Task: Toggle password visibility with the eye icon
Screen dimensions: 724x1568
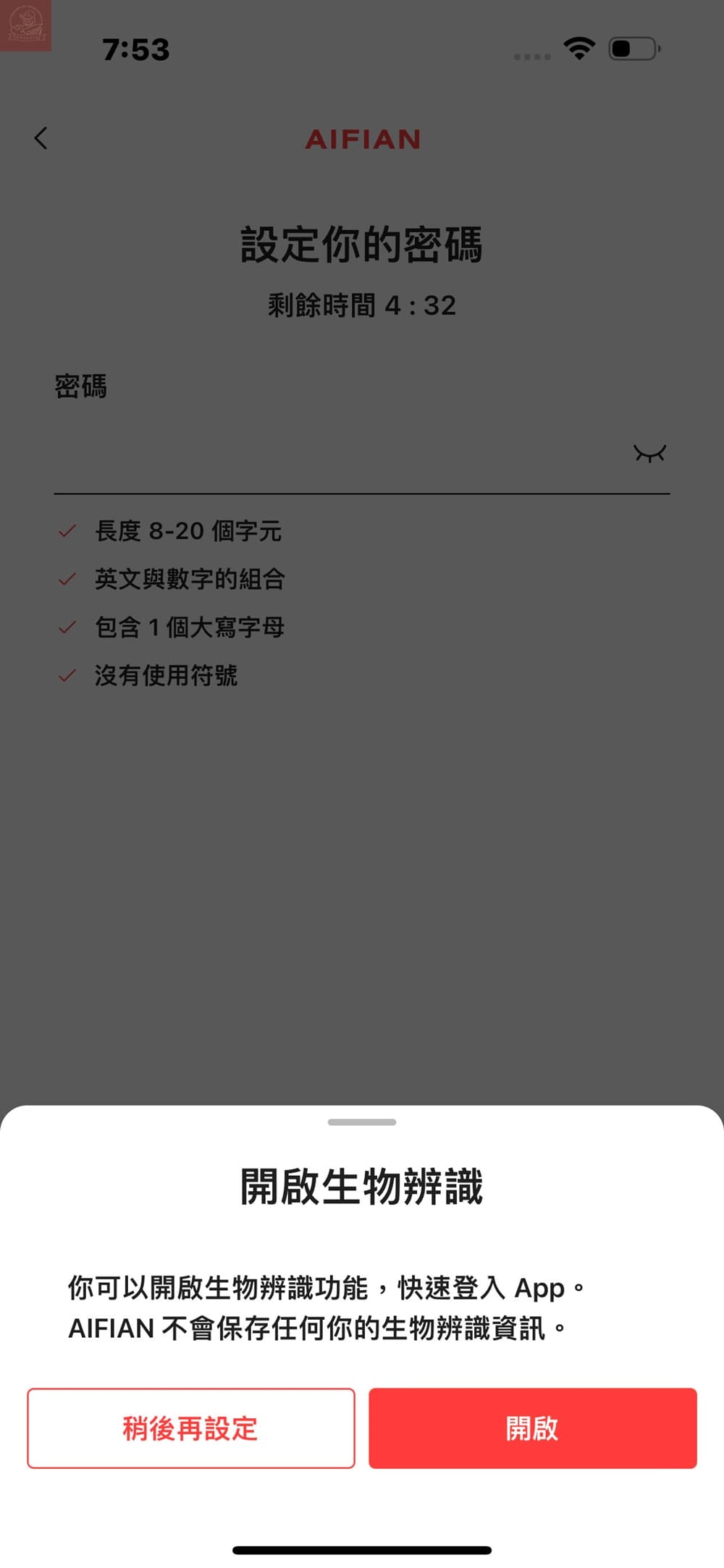Action: click(x=650, y=453)
